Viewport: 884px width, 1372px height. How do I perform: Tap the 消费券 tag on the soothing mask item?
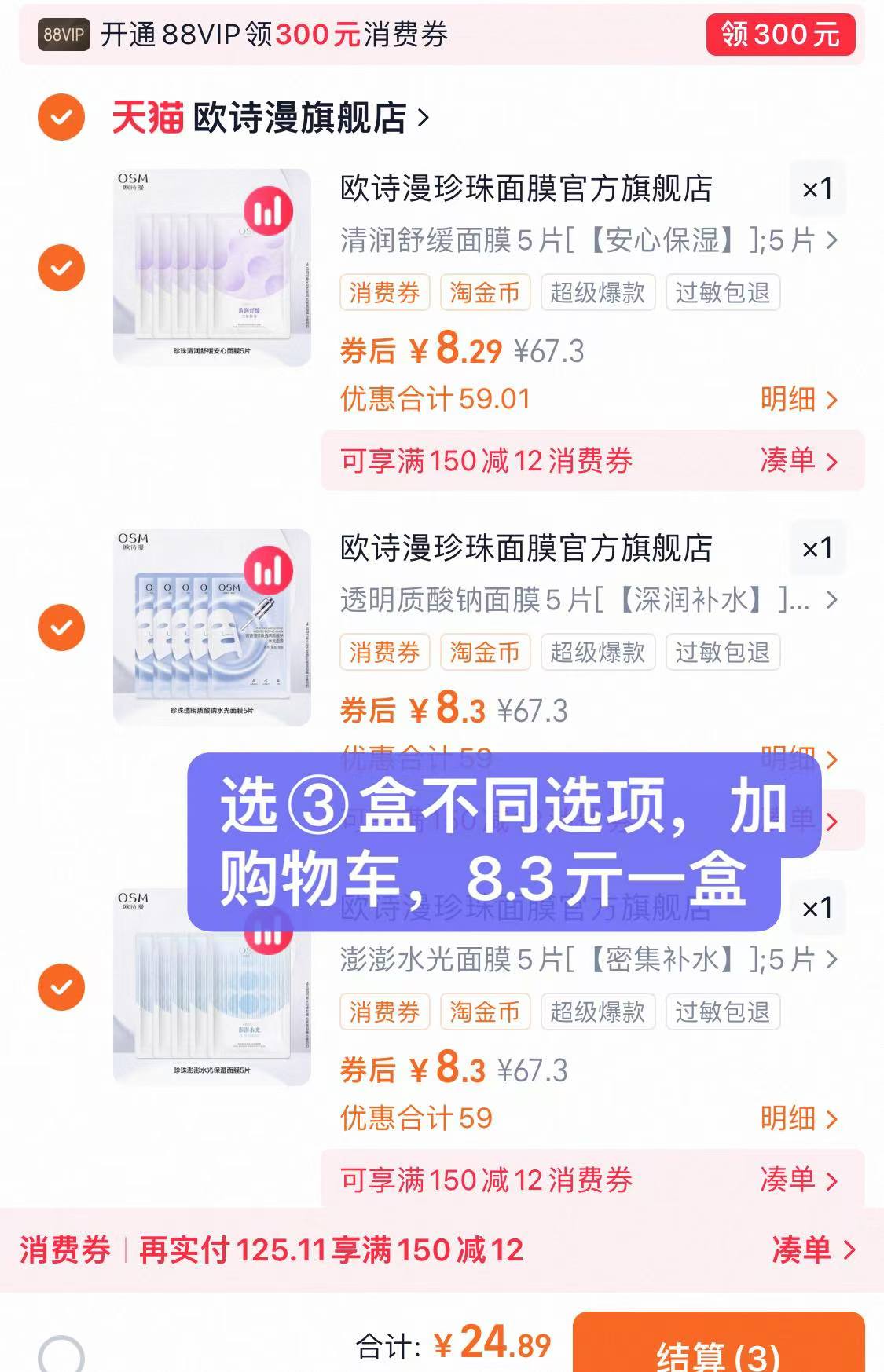tap(386, 291)
